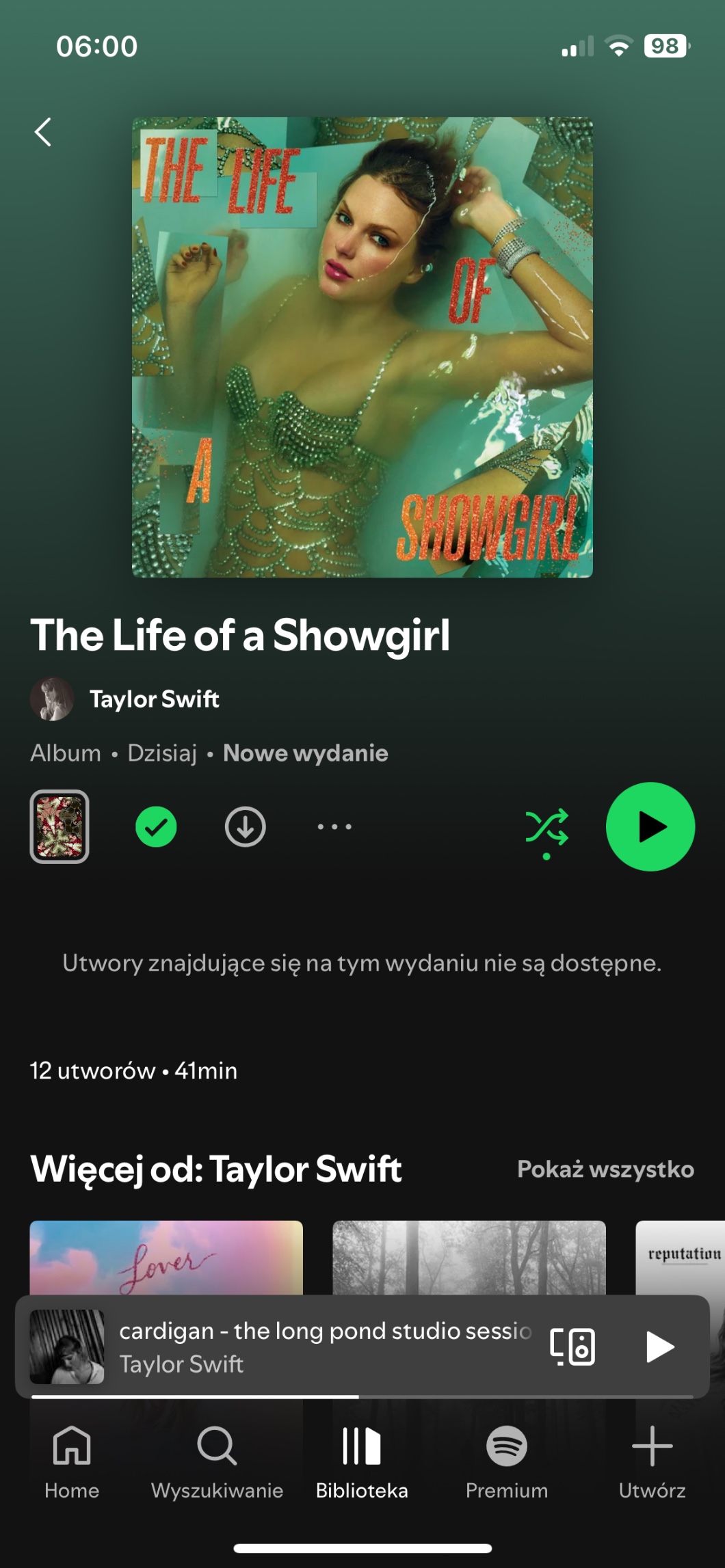Toggle shuffle for this album
The height and width of the screenshot is (1568, 725).
pyautogui.click(x=546, y=828)
